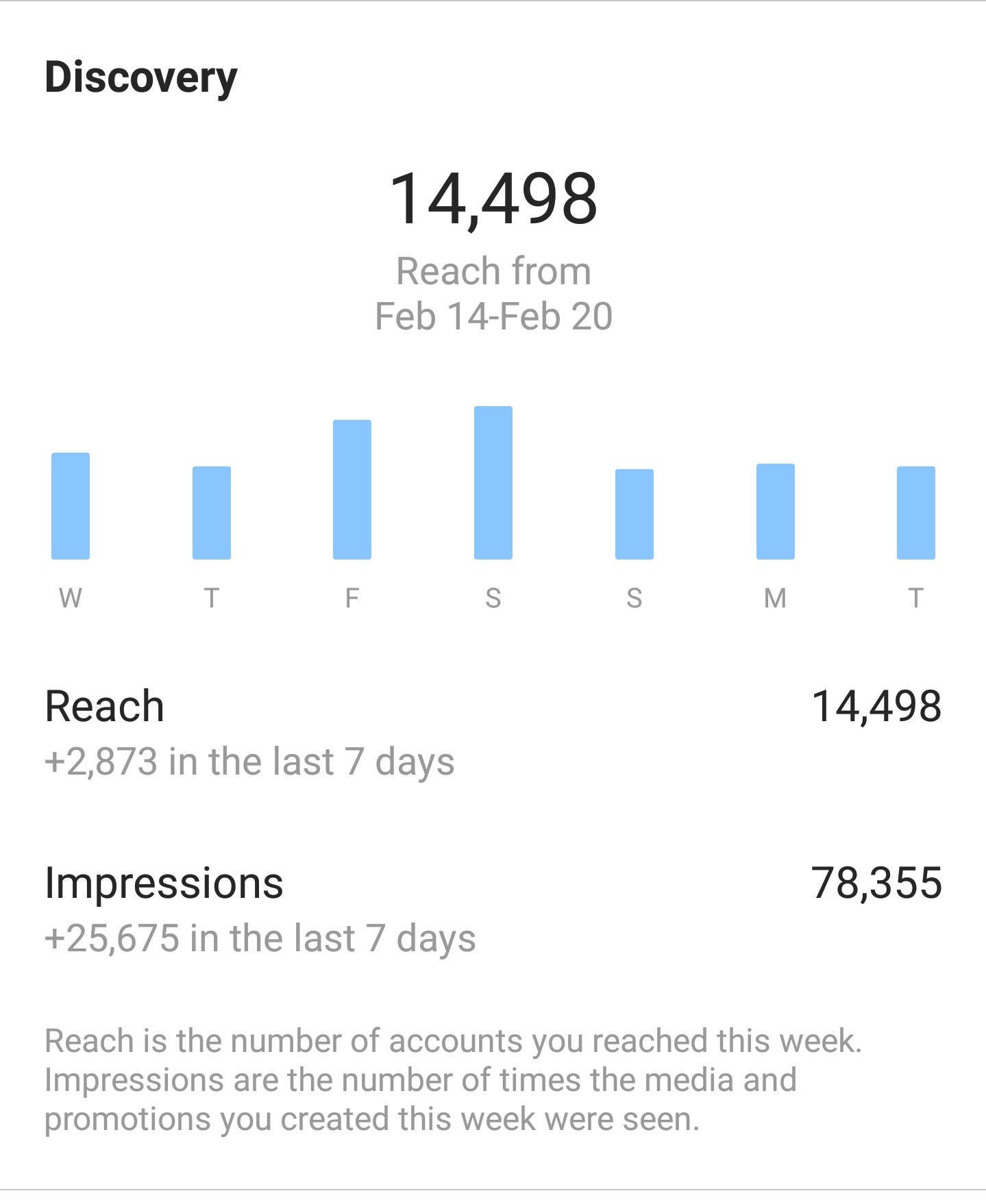Show Impressions in the Discovery chart

[493, 909]
